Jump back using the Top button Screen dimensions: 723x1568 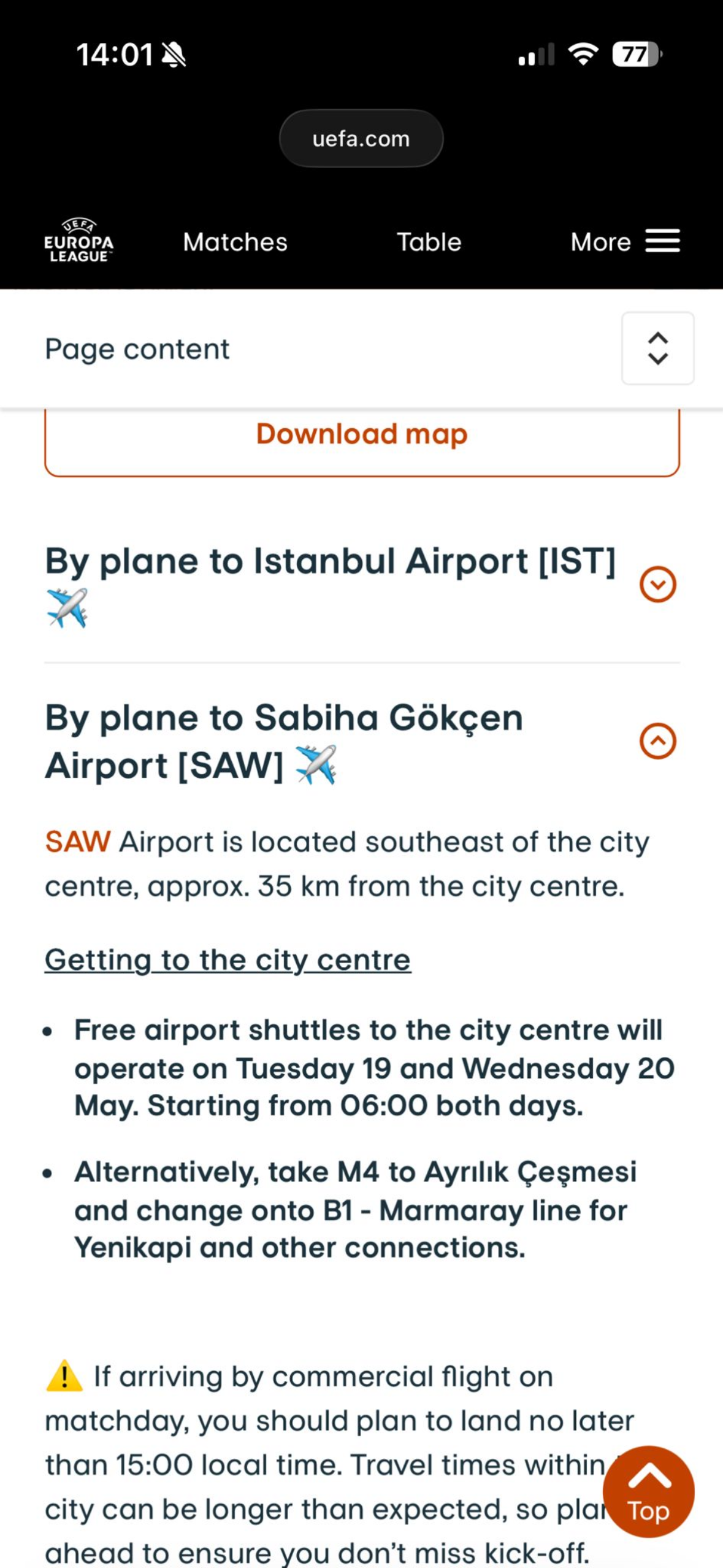[648, 1492]
